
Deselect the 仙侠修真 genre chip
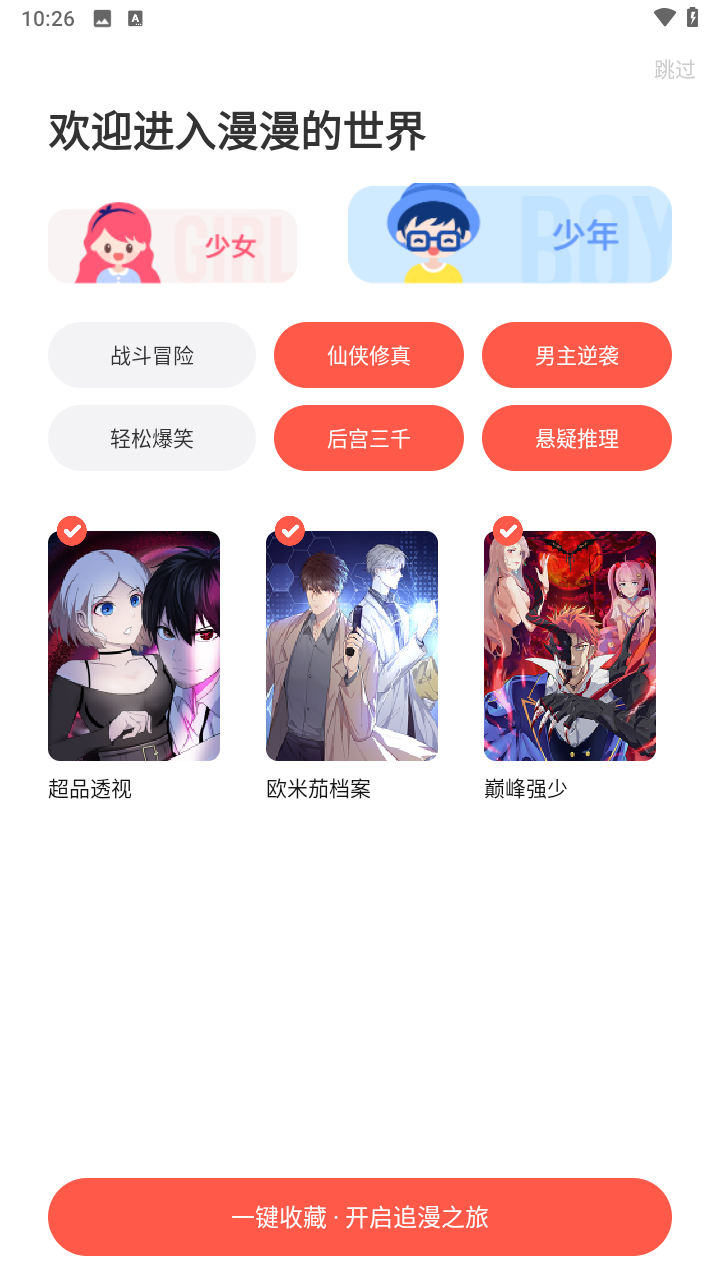[368, 355]
